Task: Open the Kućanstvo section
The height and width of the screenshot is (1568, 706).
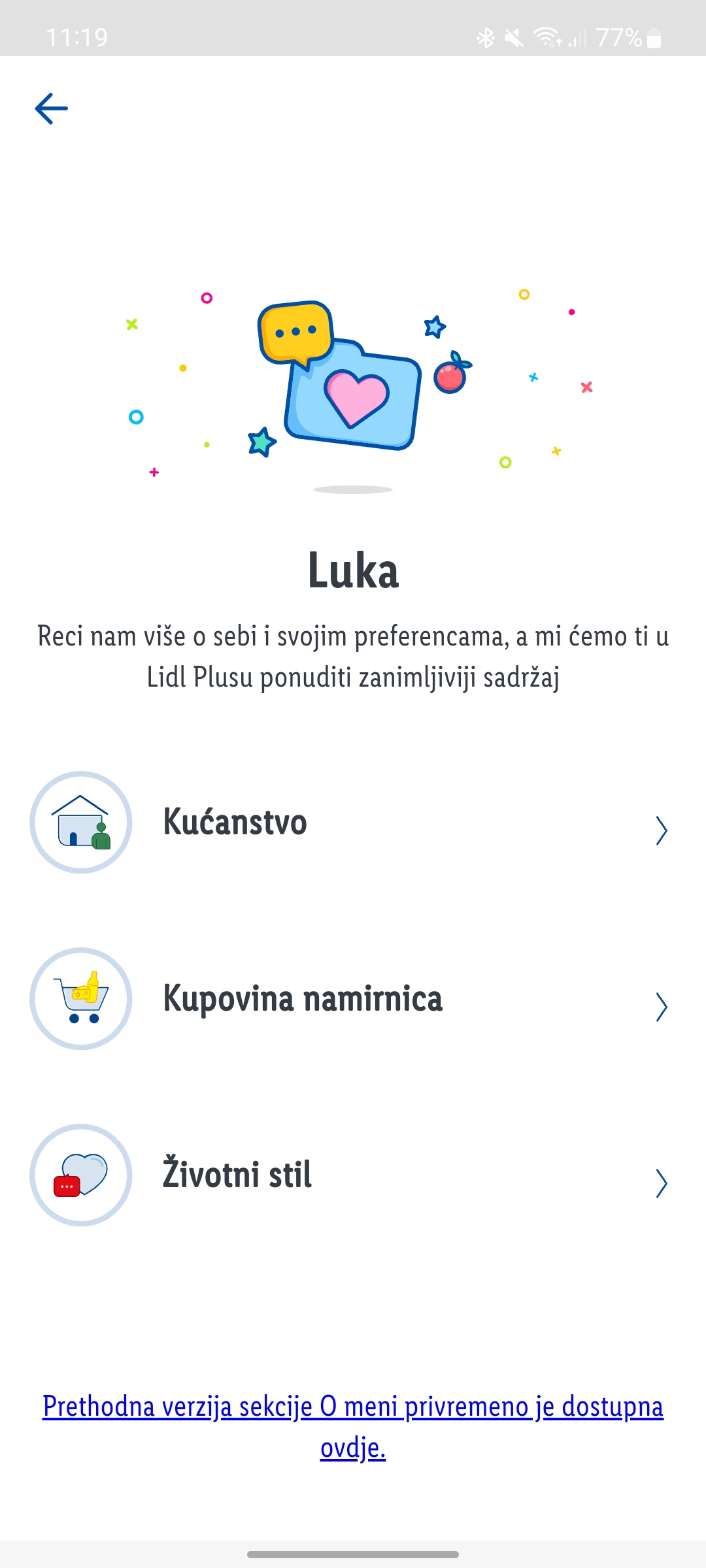Action: click(353, 823)
